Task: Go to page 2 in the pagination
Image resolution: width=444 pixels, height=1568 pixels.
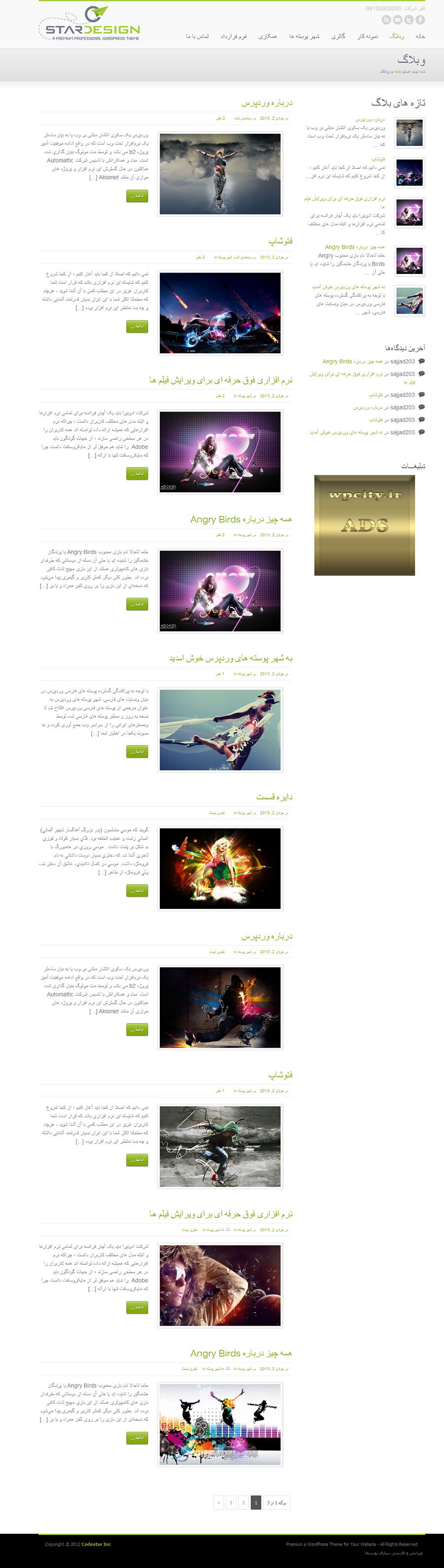Action: (243, 1503)
